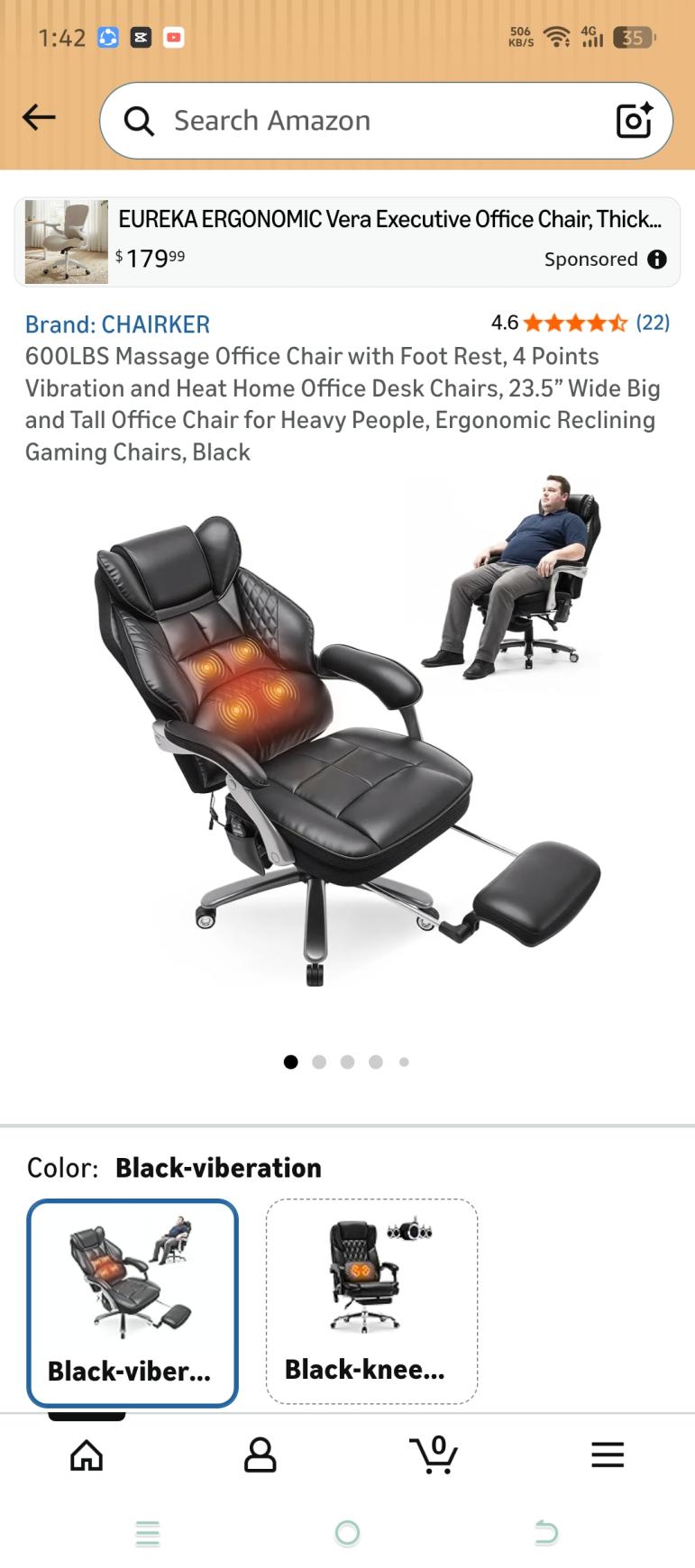The width and height of the screenshot is (695, 1568).
Task: Open the shopping cart
Action: (x=434, y=1454)
